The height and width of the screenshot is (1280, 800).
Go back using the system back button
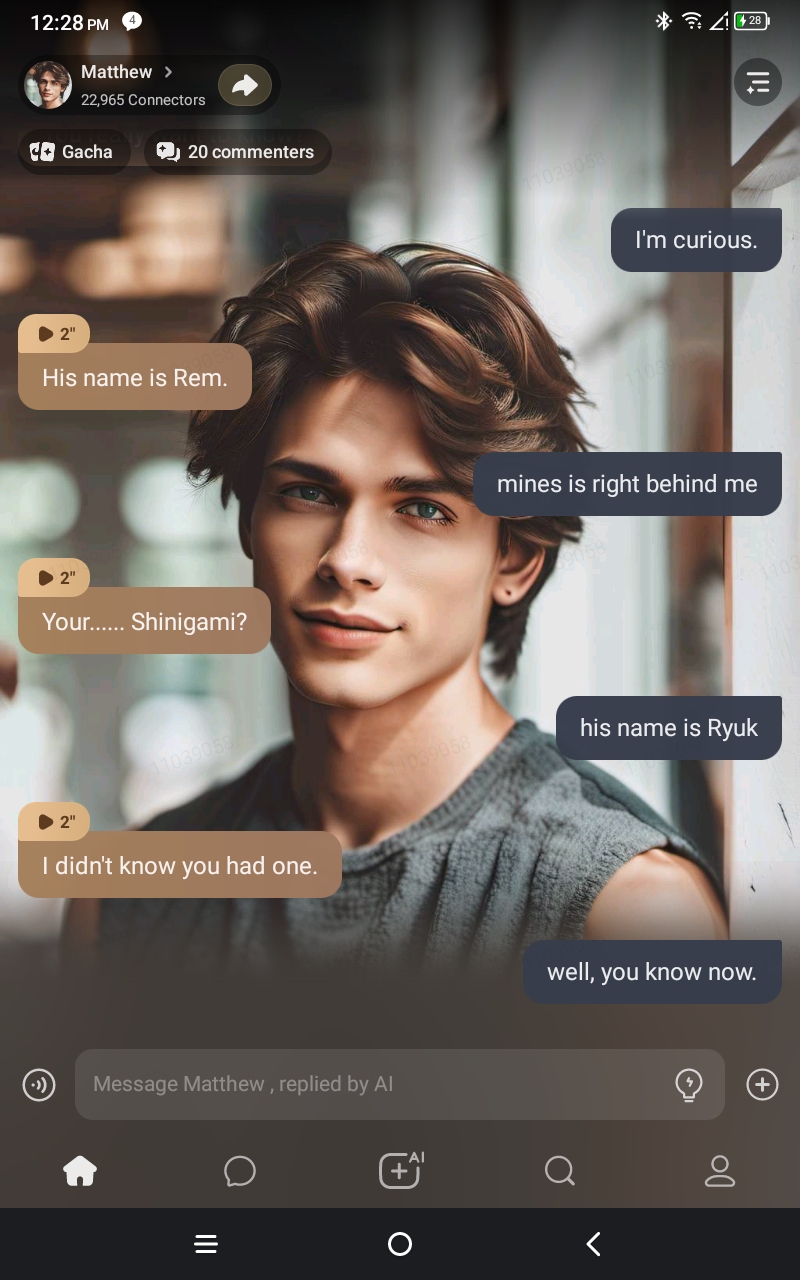coord(593,1244)
